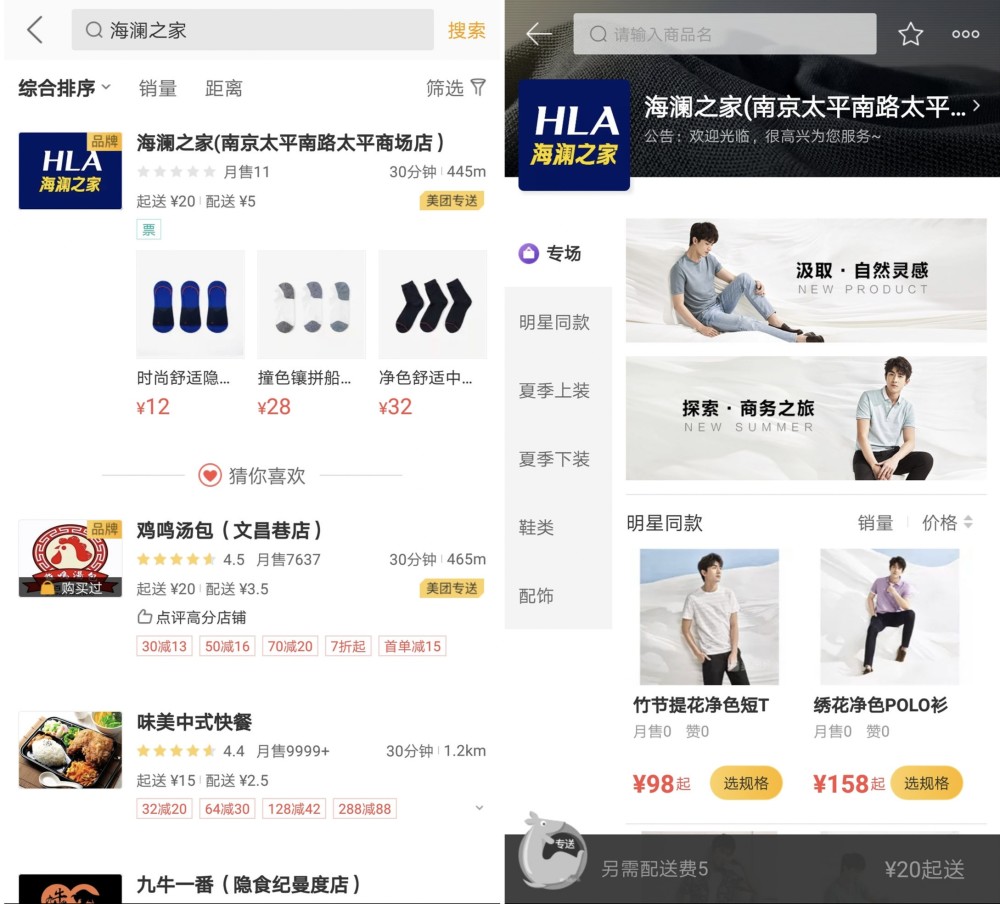Select 选规格 for 绣花净色POLO衫
Image resolution: width=1000 pixels, height=904 pixels.
point(926,783)
